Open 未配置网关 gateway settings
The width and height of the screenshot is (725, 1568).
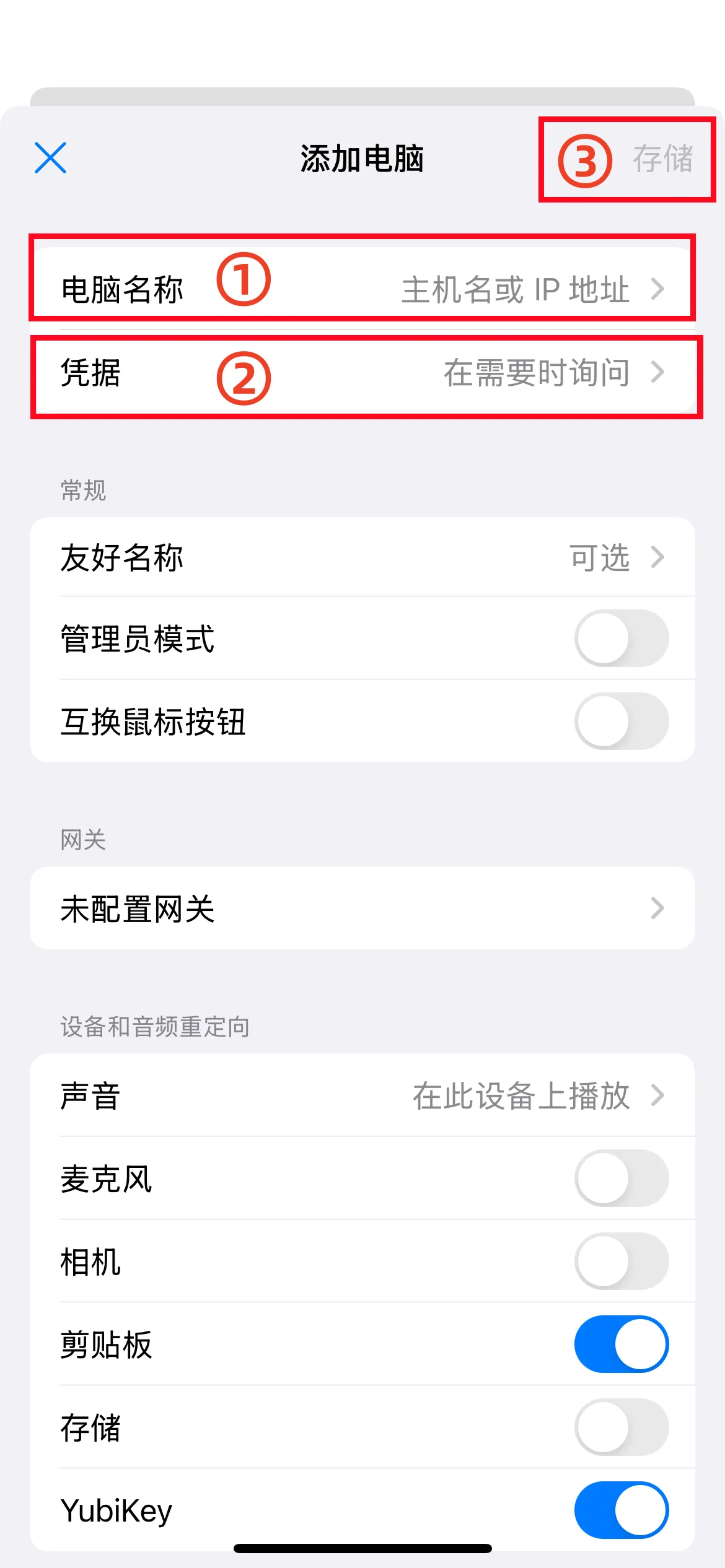pos(362,908)
